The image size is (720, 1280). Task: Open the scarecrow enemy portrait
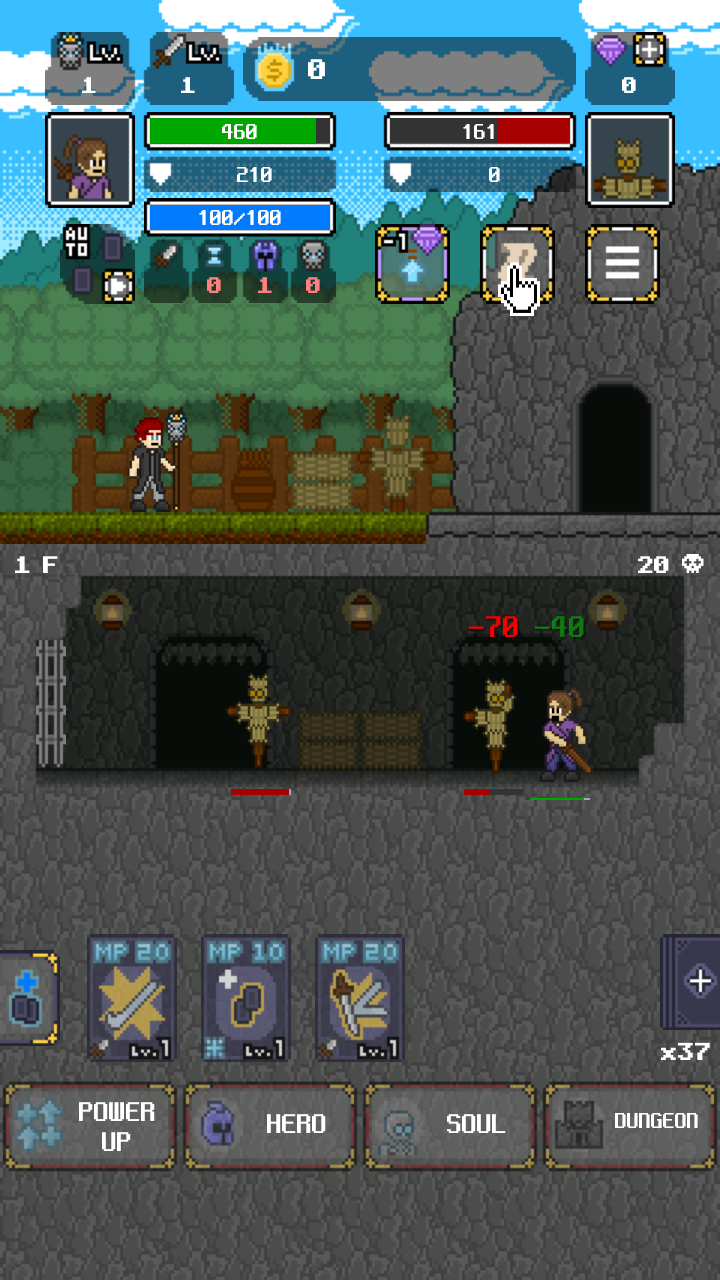click(x=630, y=160)
